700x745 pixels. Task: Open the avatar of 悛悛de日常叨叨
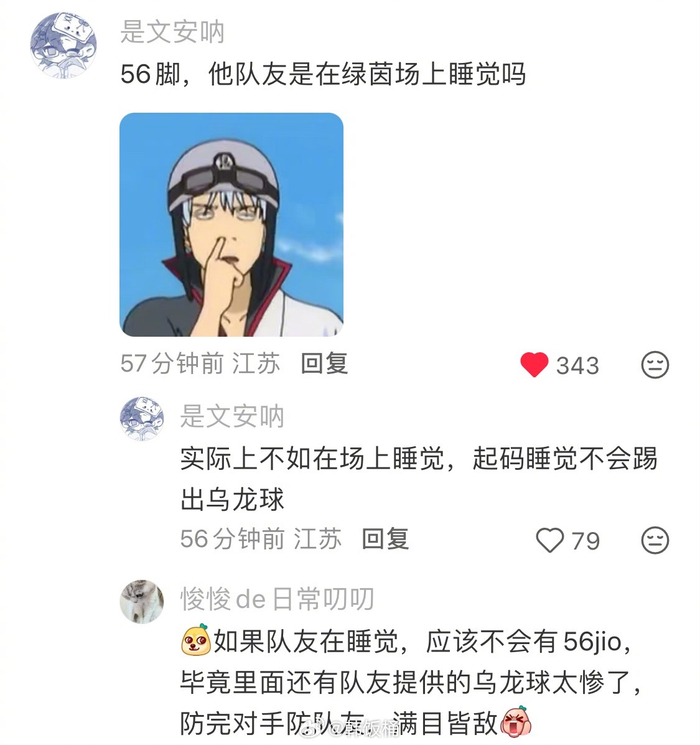click(x=142, y=602)
